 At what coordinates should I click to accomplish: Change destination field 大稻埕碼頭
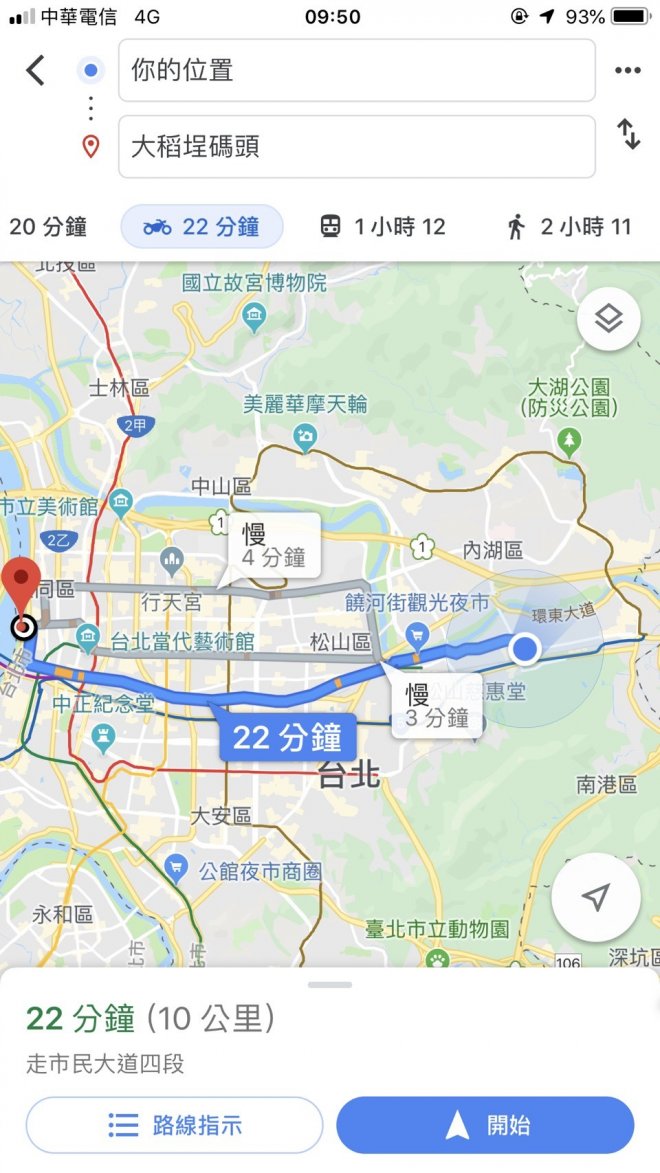tap(356, 147)
